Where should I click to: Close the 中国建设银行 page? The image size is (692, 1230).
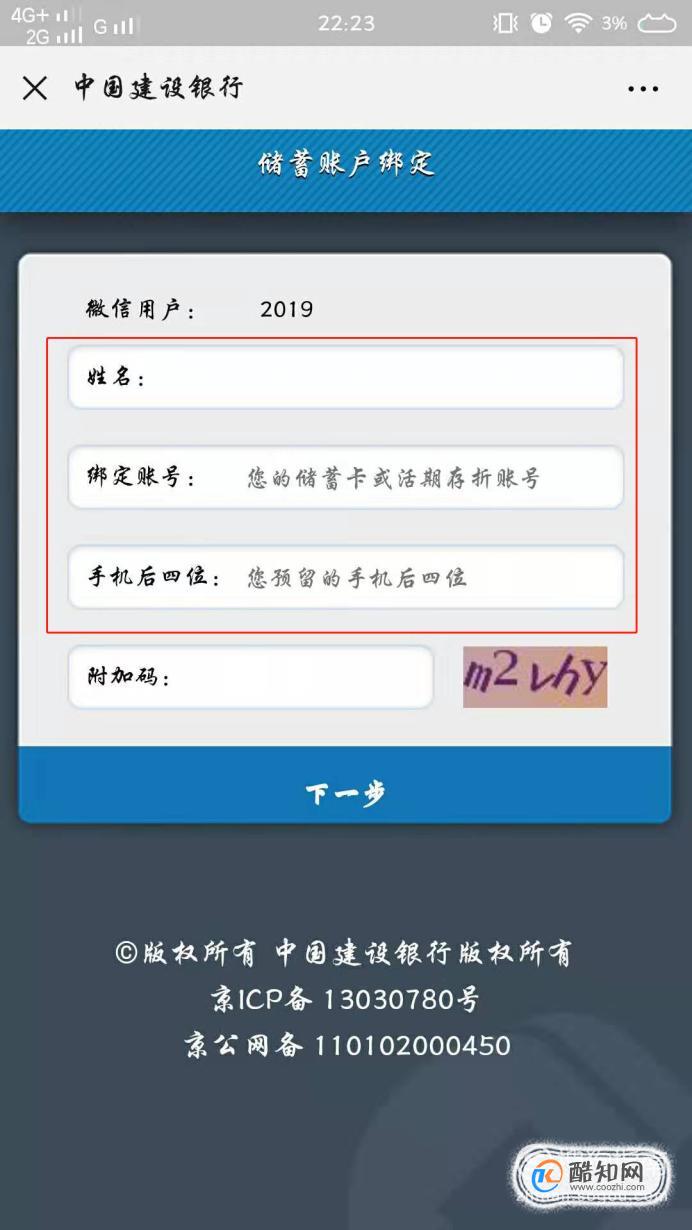[x=35, y=88]
